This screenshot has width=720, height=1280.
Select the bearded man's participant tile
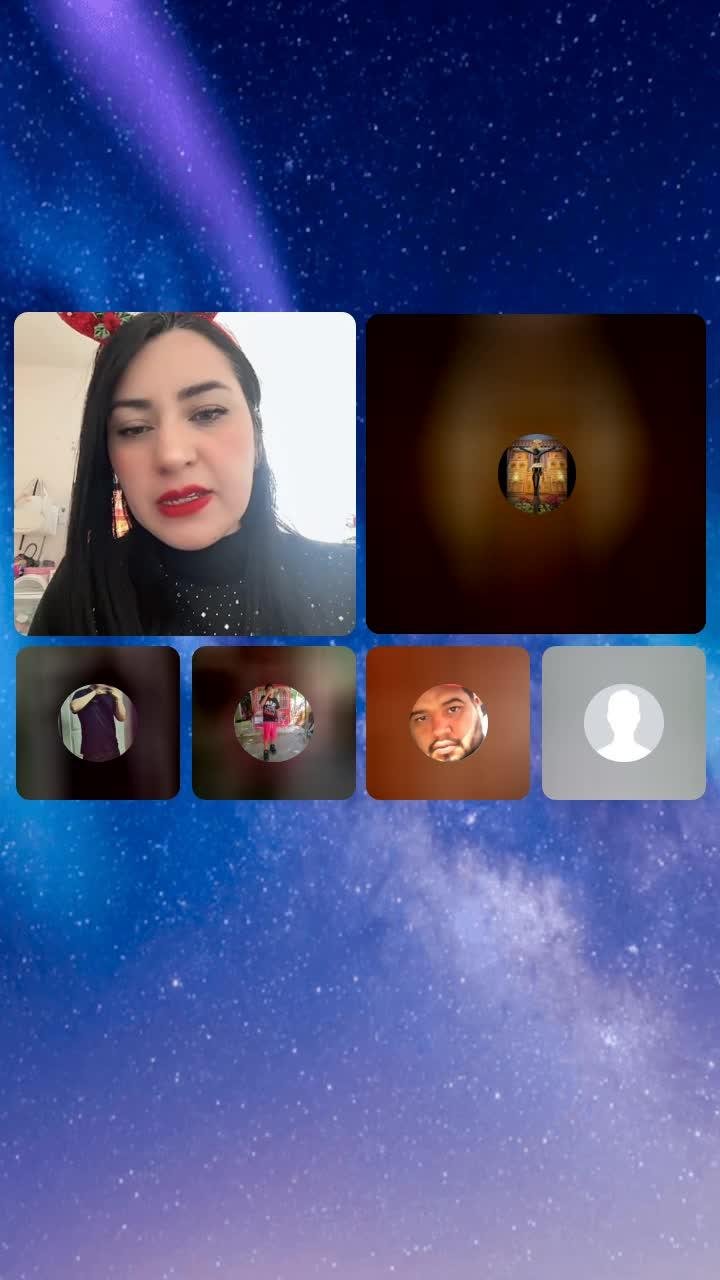click(448, 723)
